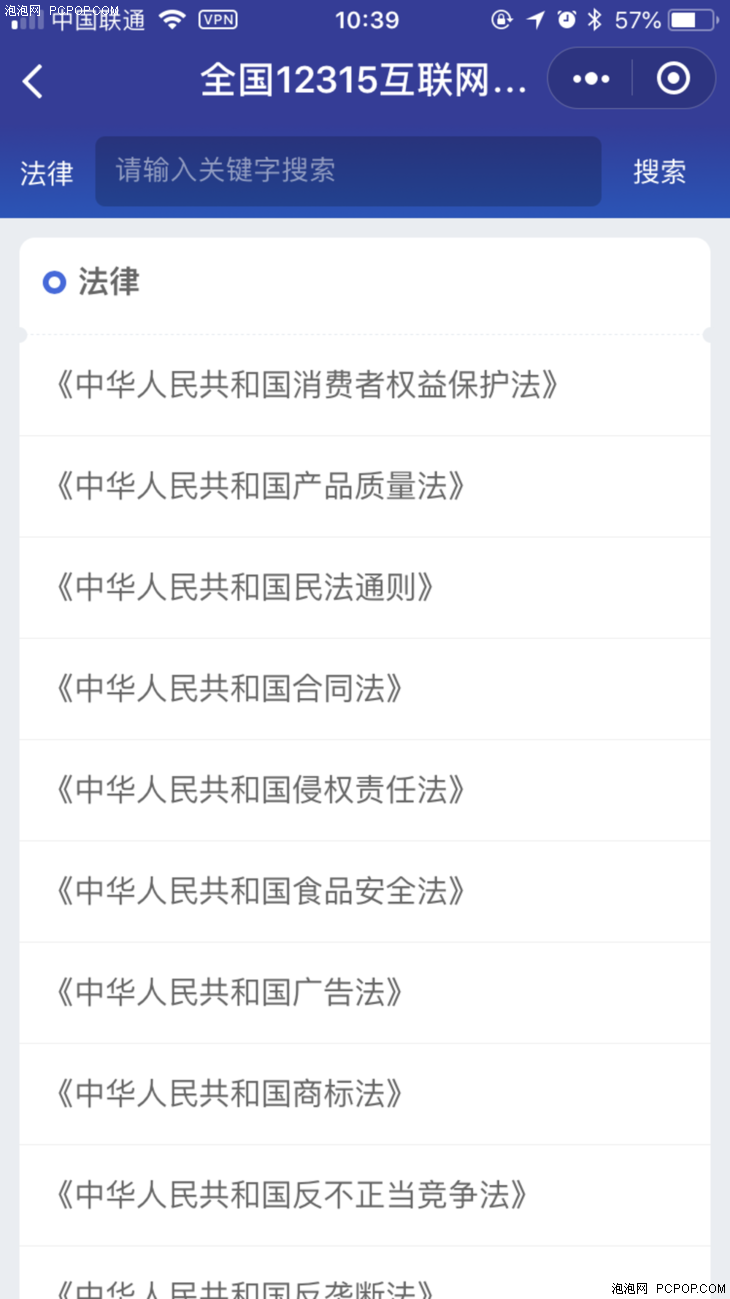
Task: Open 《中华人民共和国消费者权益保护法》
Action: [x=365, y=385]
